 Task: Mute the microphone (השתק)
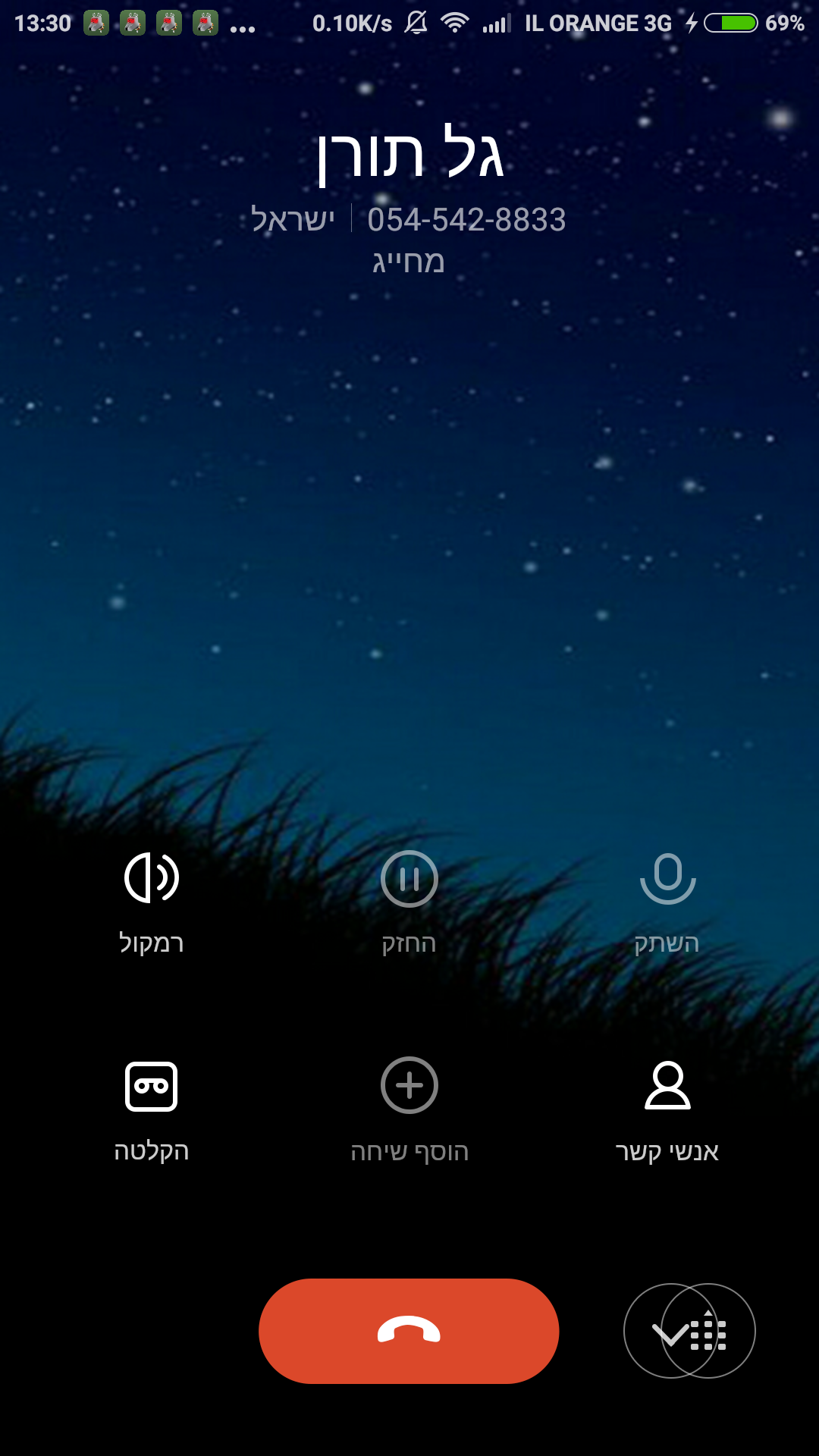point(667,902)
